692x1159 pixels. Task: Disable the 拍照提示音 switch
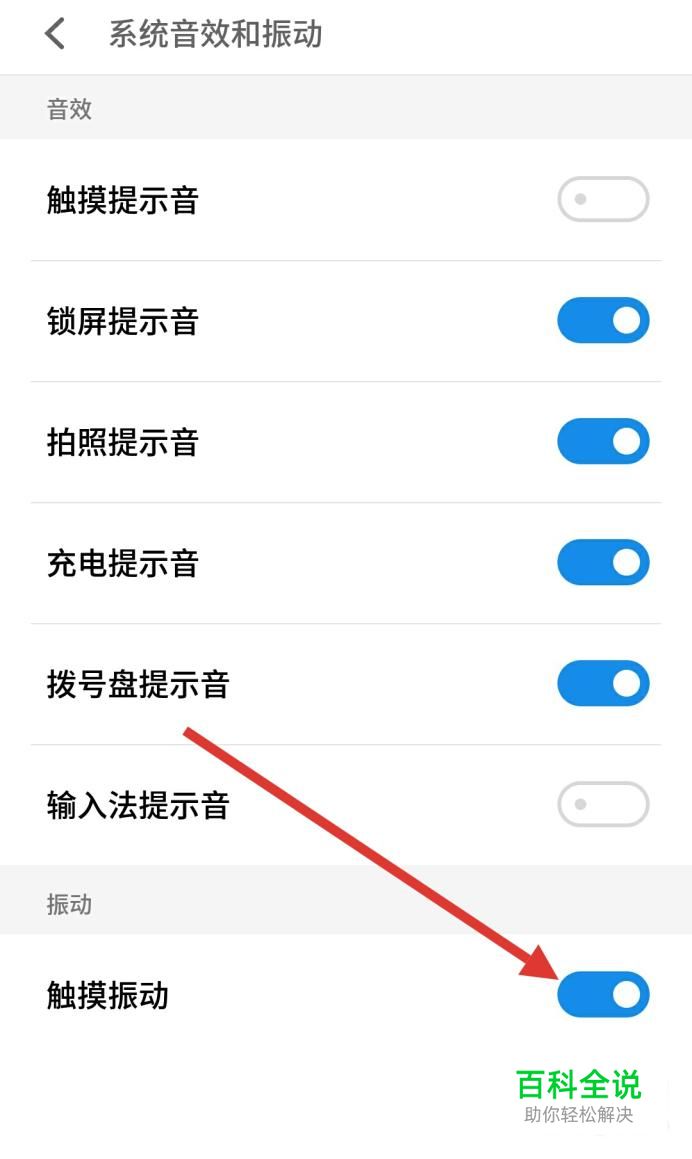click(x=603, y=441)
